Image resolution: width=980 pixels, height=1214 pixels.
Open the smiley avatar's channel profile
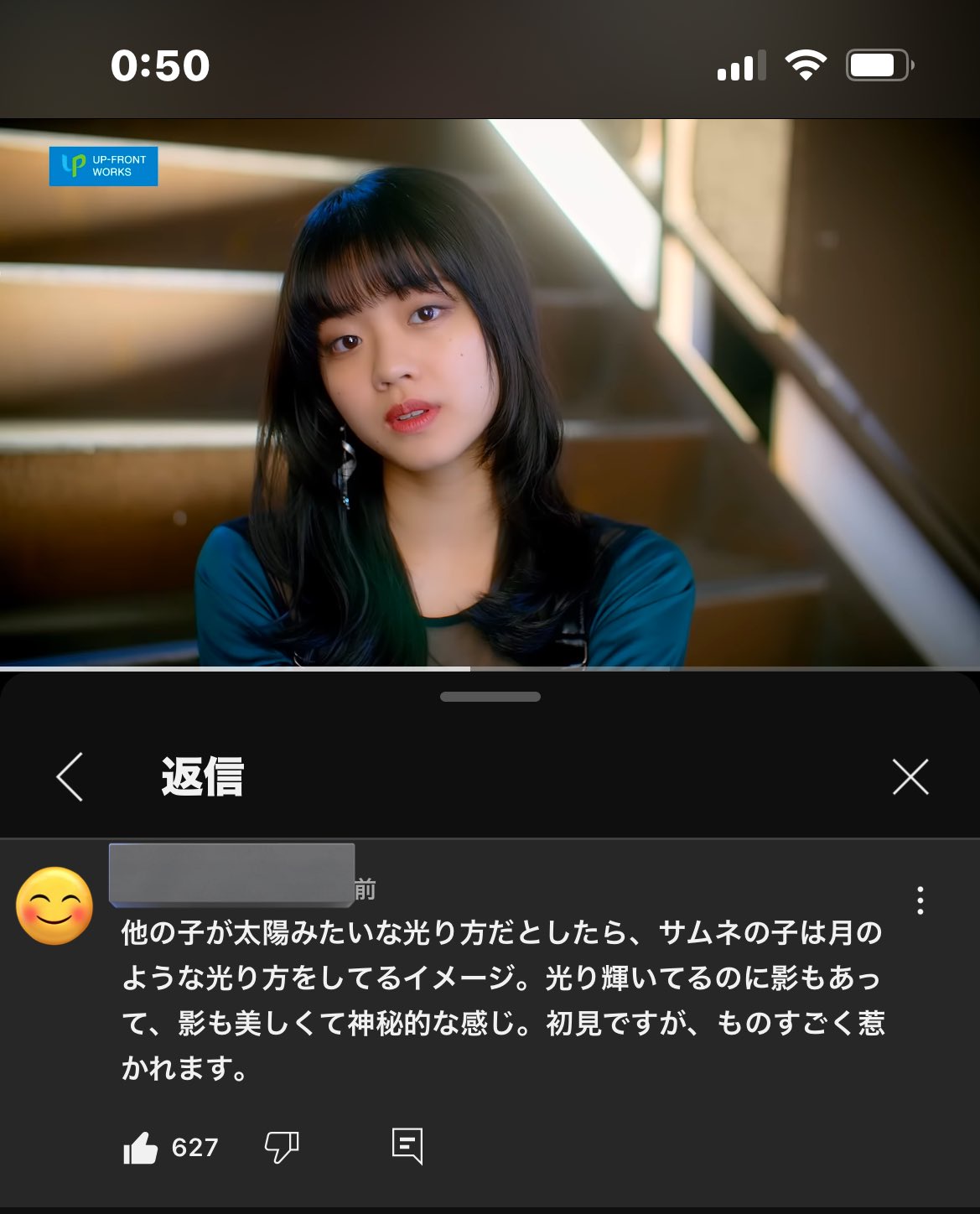(x=54, y=906)
